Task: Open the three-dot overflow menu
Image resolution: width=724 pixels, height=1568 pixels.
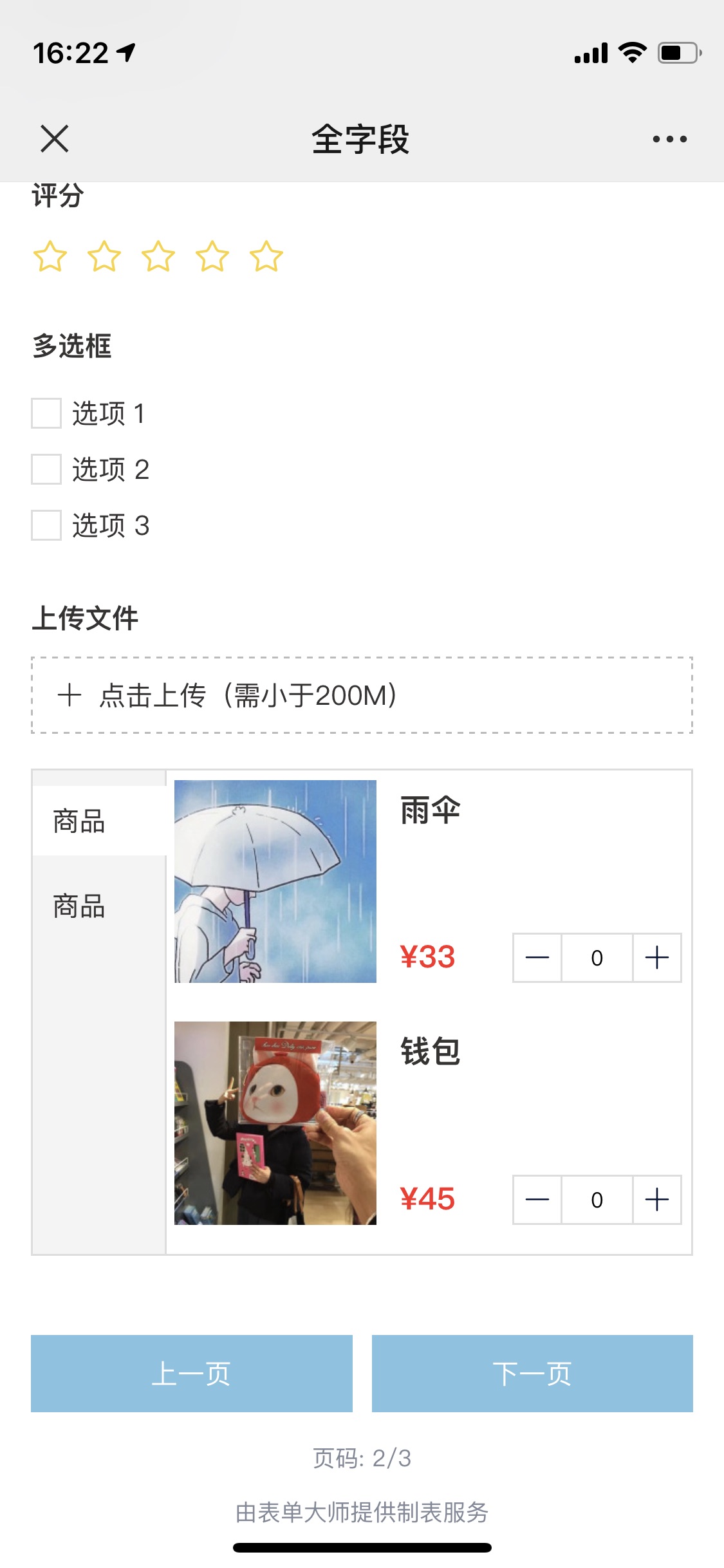Action: coord(669,139)
